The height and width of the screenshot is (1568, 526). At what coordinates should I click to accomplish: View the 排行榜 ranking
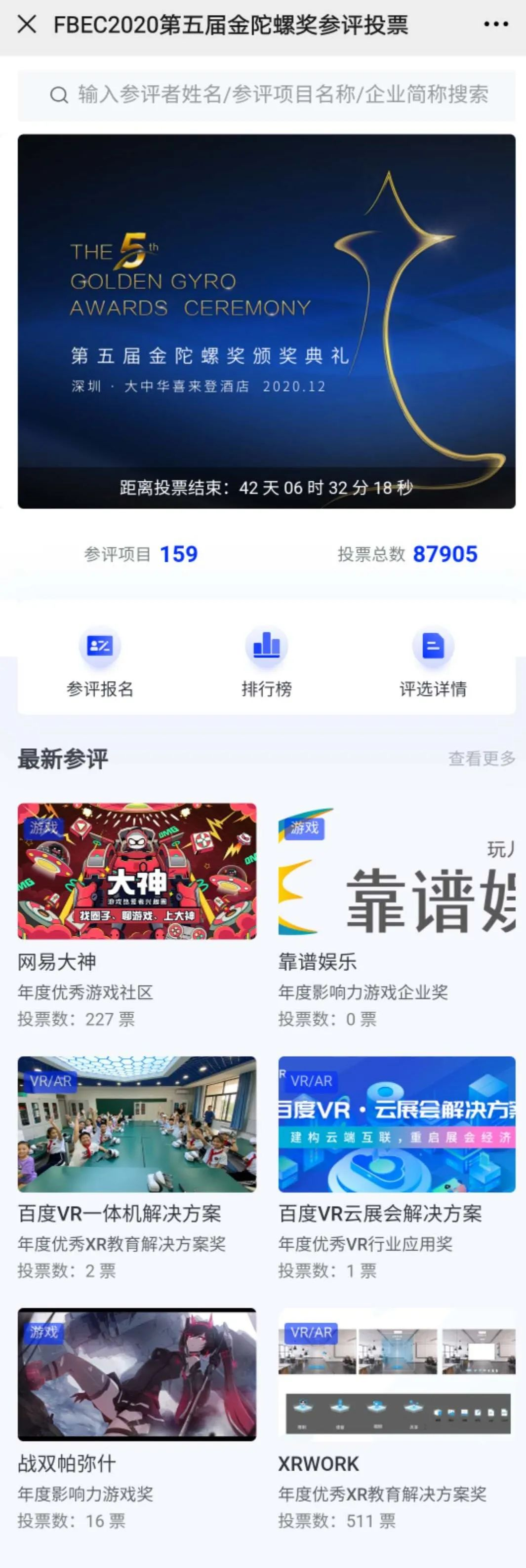tap(267, 662)
